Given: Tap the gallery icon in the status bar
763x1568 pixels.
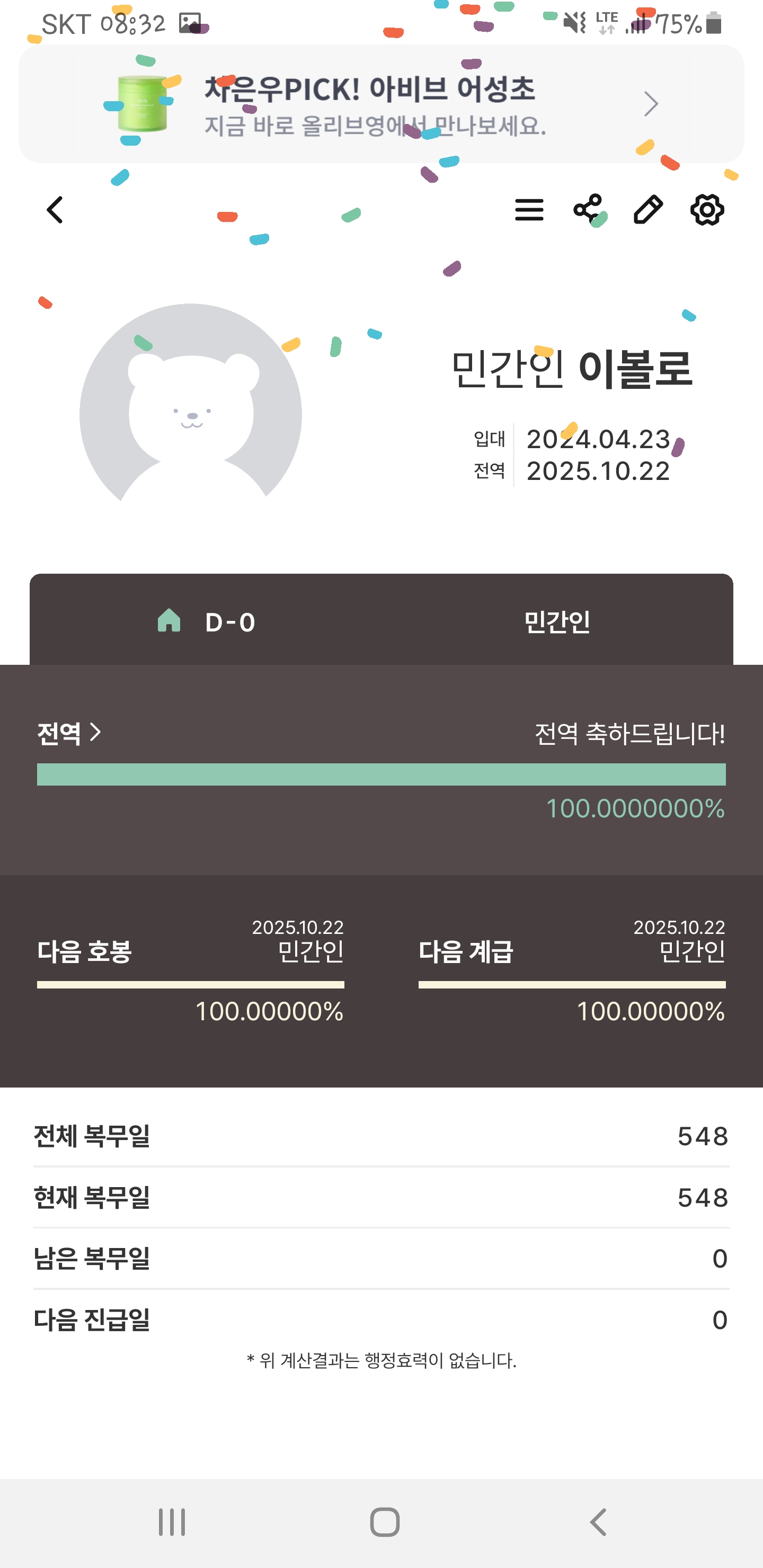Looking at the screenshot, I should [x=189, y=21].
